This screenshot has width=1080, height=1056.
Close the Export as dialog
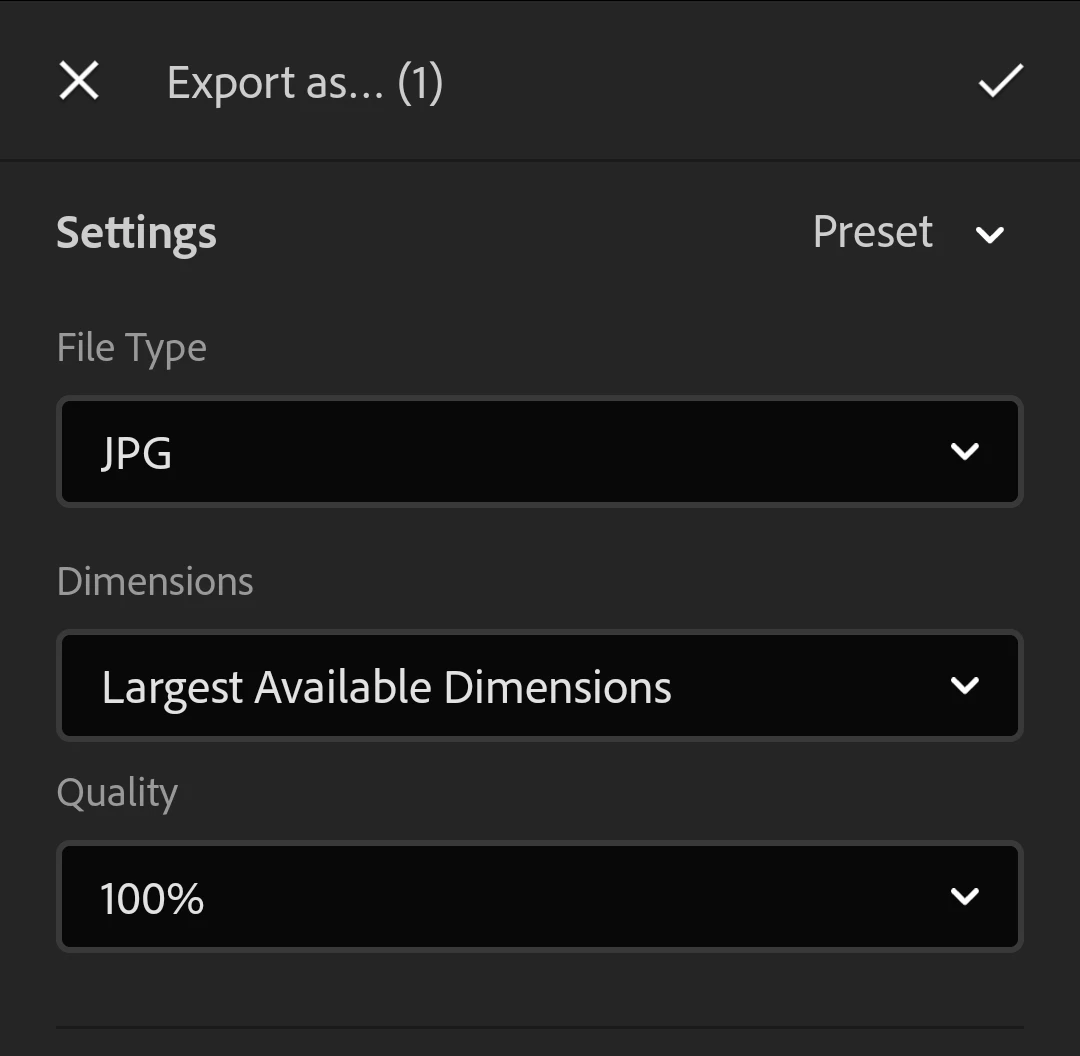tap(79, 81)
